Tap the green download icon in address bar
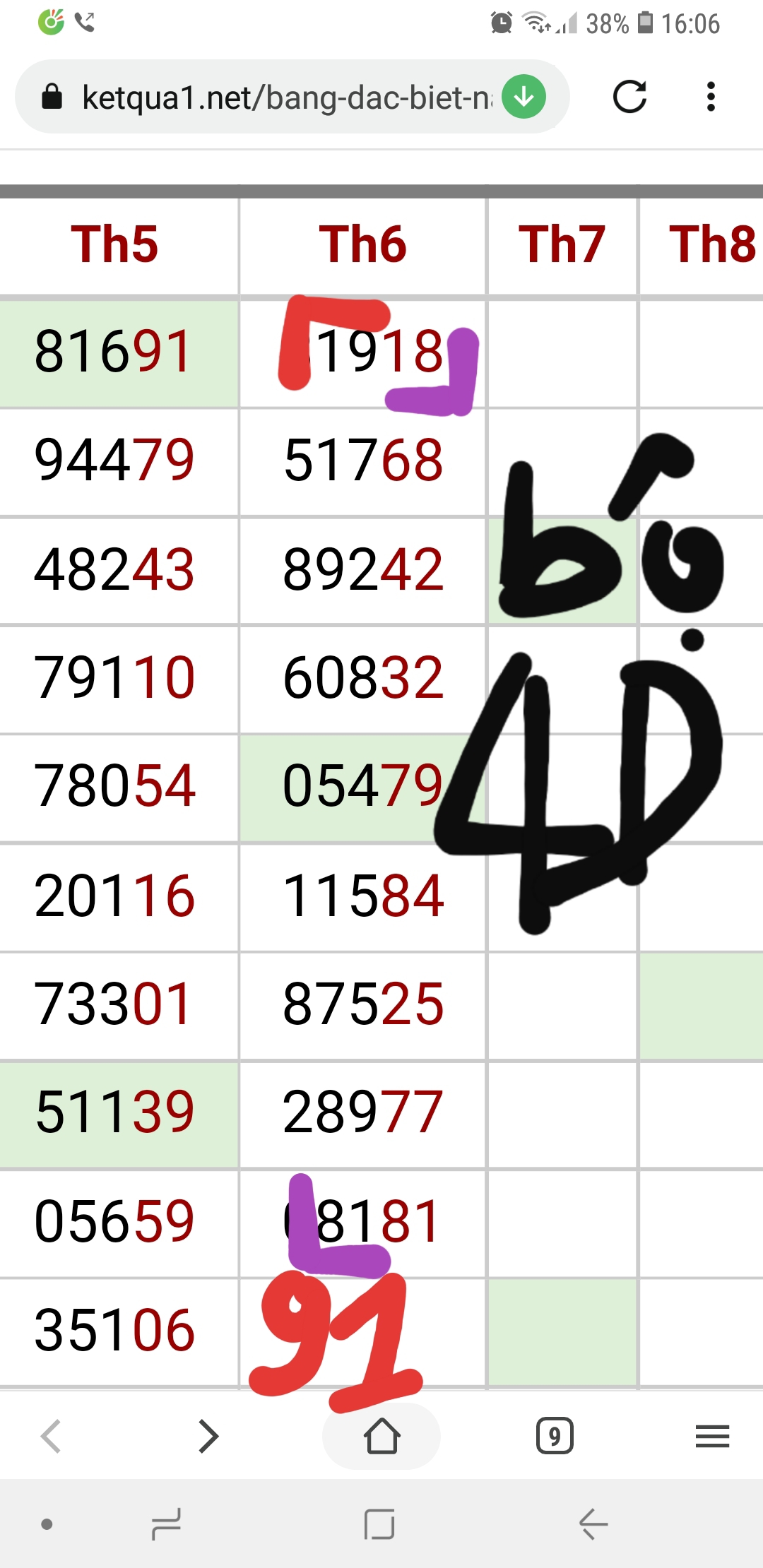Viewport: 763px width, 1568px height. pyautogui.click(x=524, y=97)
